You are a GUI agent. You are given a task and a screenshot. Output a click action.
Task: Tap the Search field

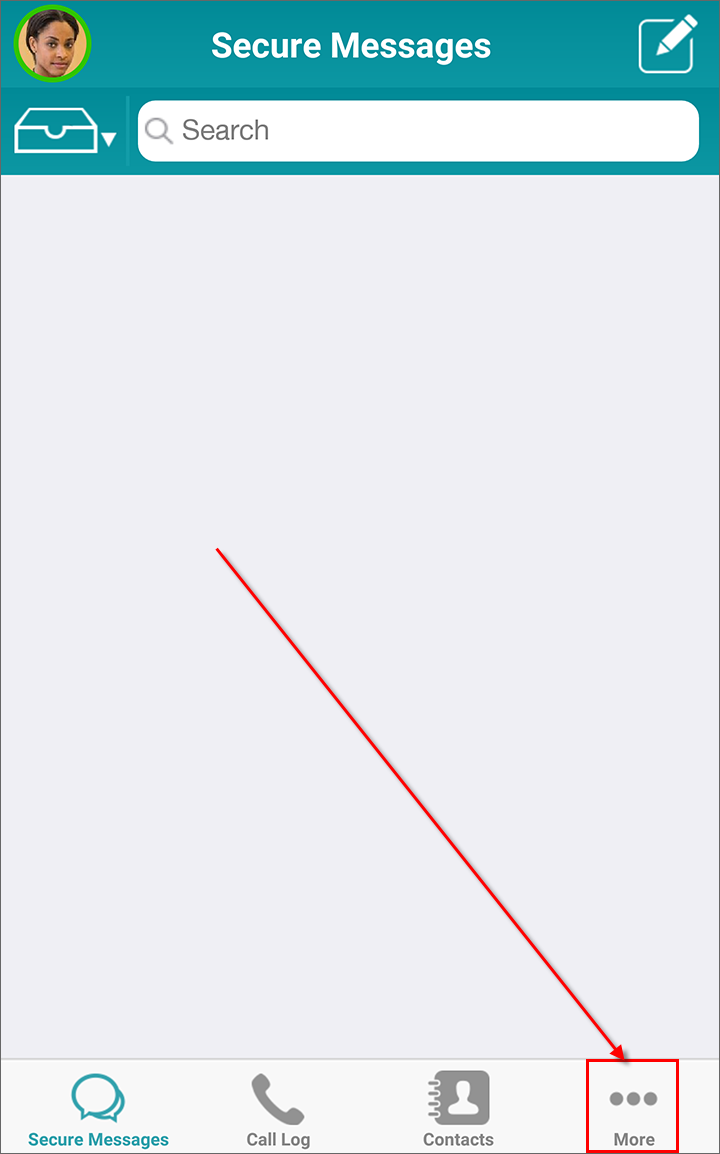point(418,131)
